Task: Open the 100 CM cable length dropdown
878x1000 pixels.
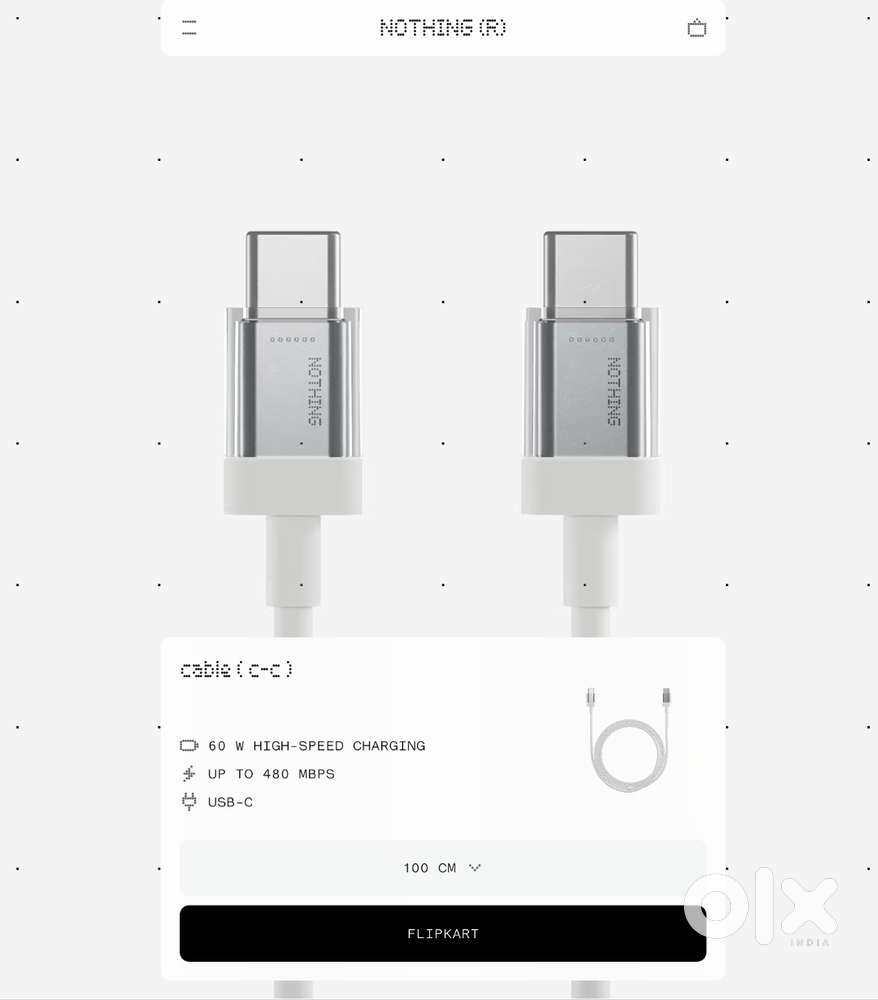Action: click(443, 868)
